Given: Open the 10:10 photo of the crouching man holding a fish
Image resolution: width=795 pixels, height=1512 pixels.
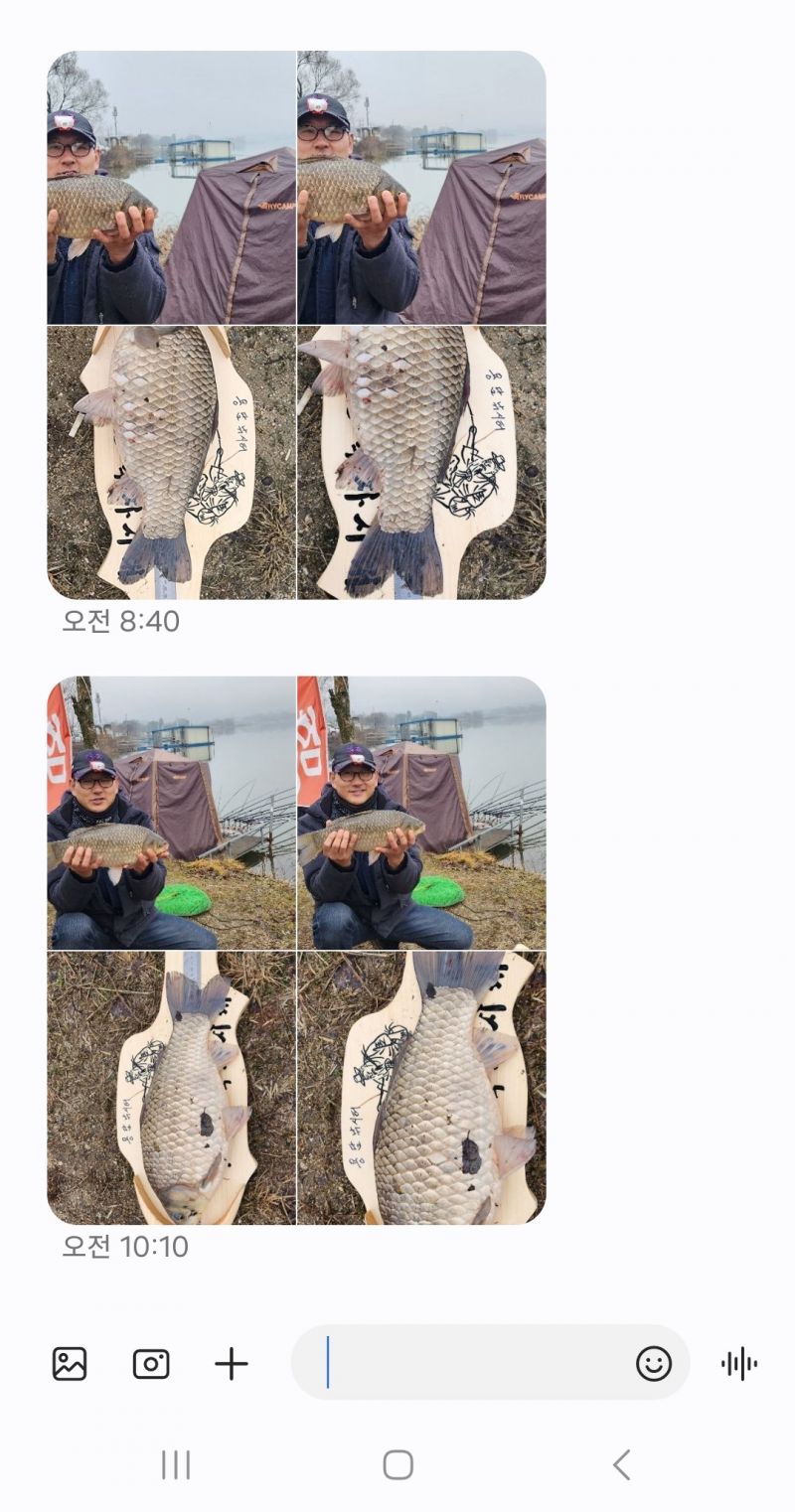Looking at the screenshot, I should pyautogui.click(x=171, y=813).
